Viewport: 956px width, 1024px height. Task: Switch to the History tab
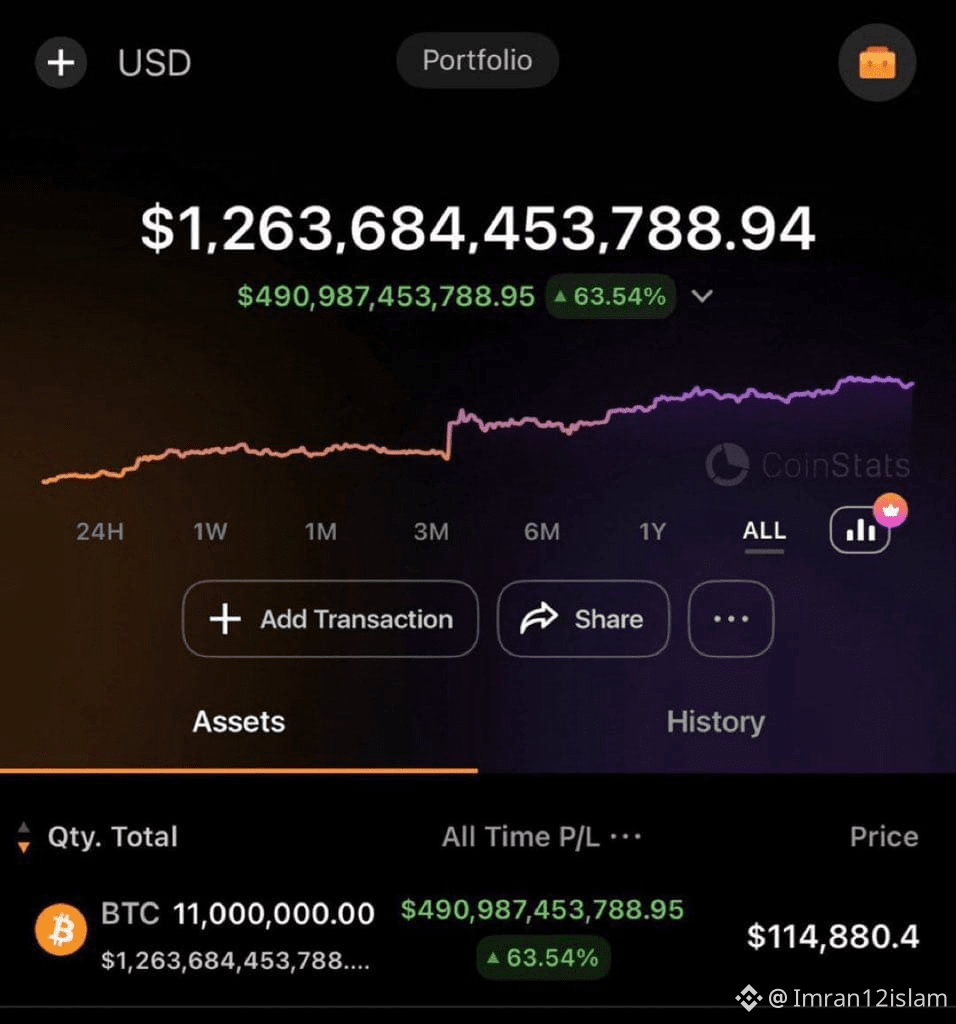pyautogui.click(x=715, y=722)
